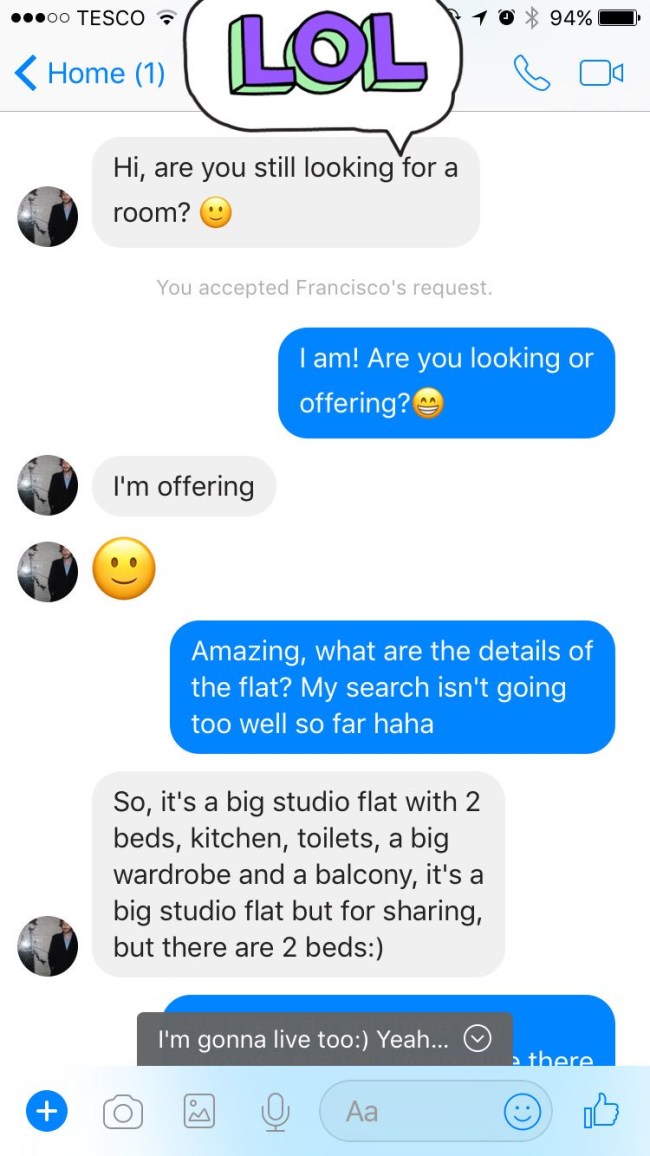
Task: Open Francisco's avatar beside "I'm offering"
Action: click(x=47, y=487)
